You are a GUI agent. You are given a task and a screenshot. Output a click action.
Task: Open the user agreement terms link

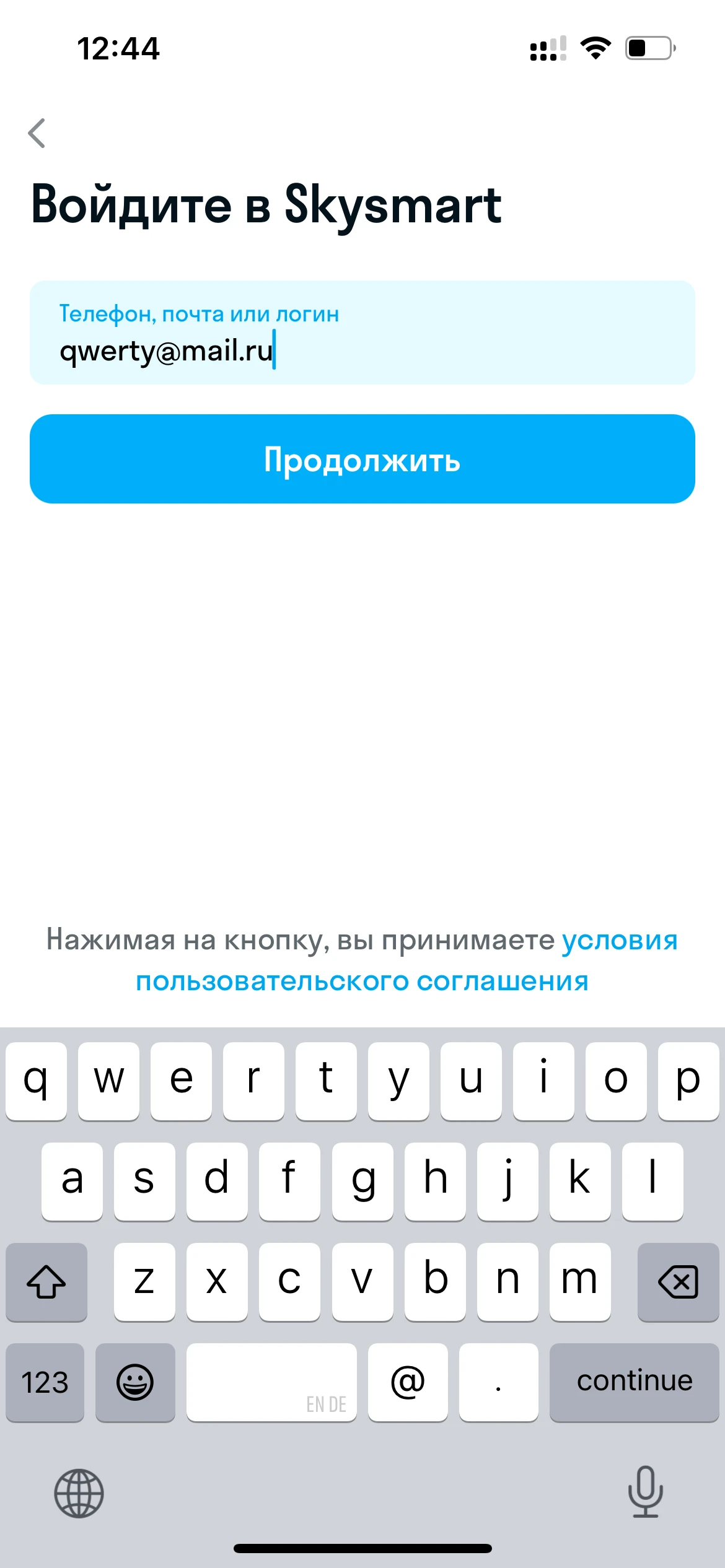(362, 981)
